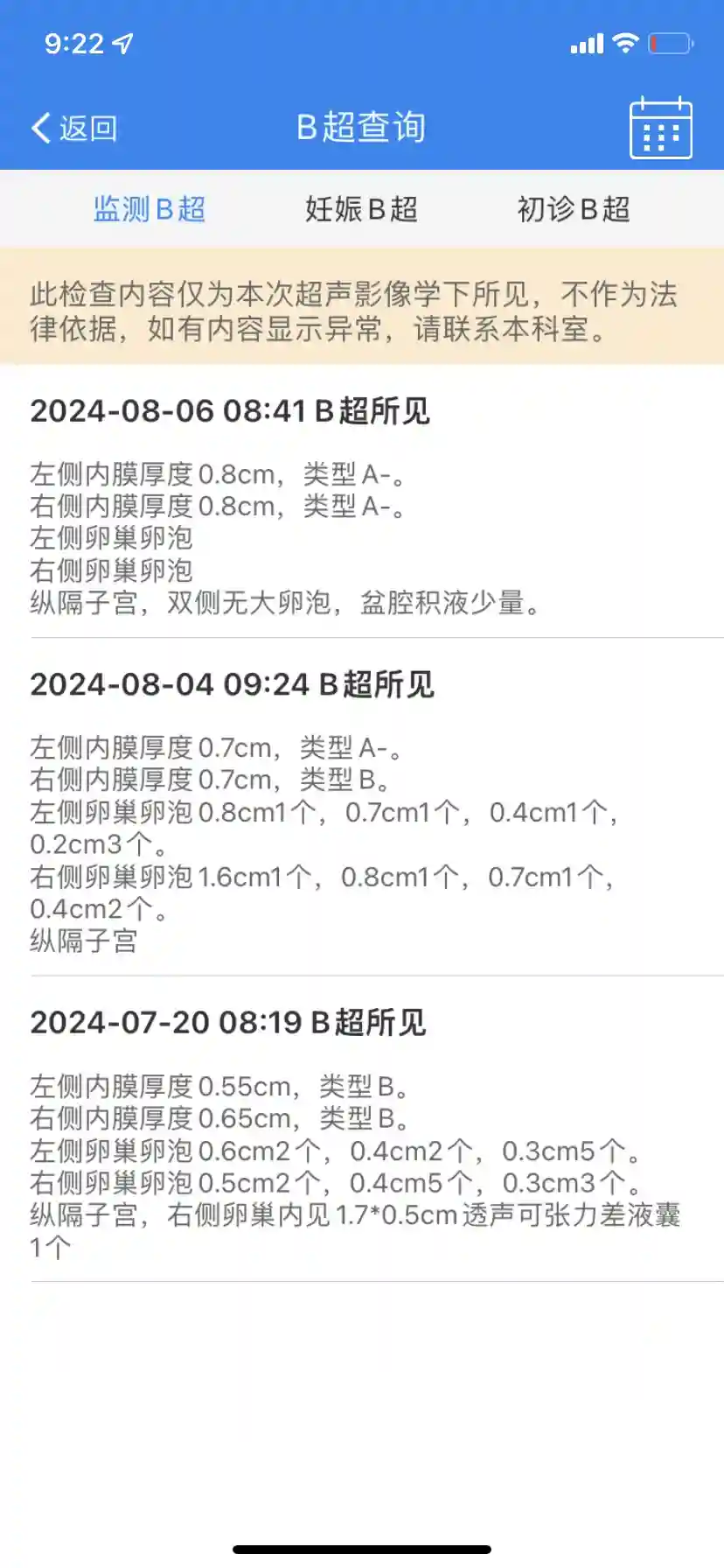Screen dimensions: 724x1568
Task: Open the calendar date picker icon
Action: [660, 129]
